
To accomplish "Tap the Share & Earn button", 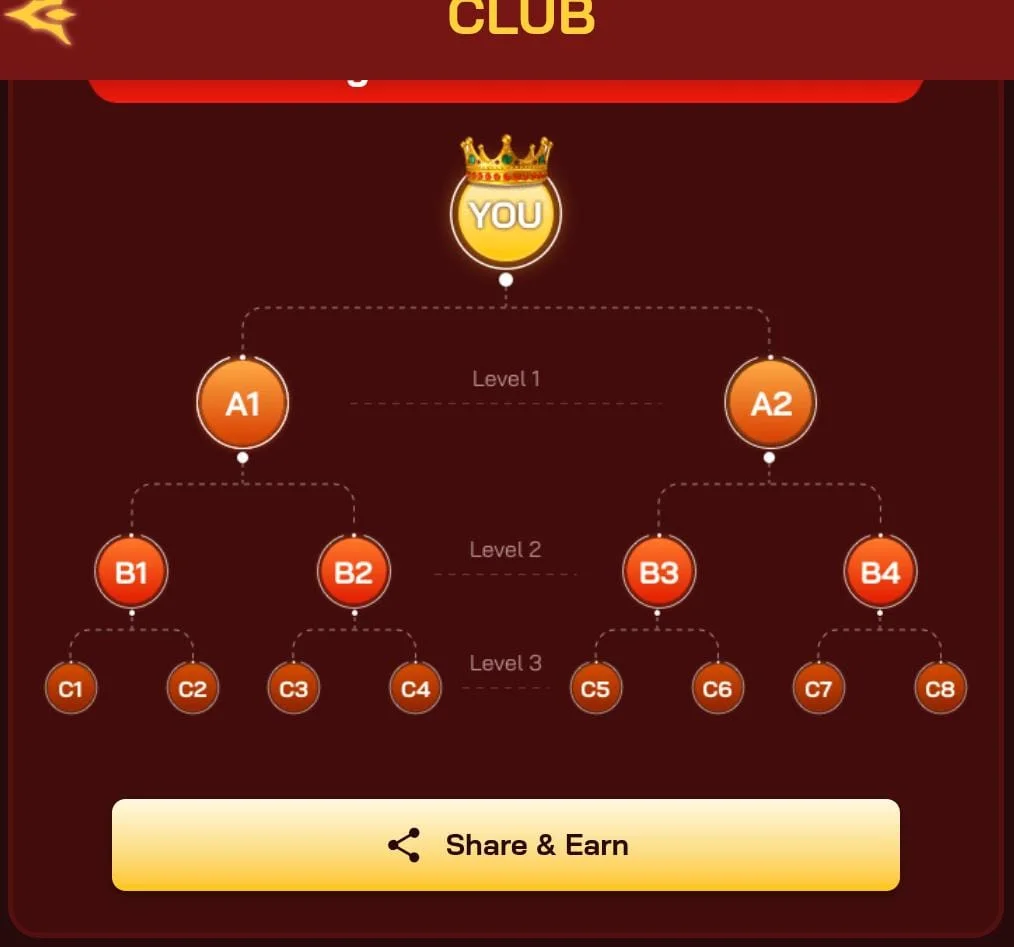I will (506, 845).
